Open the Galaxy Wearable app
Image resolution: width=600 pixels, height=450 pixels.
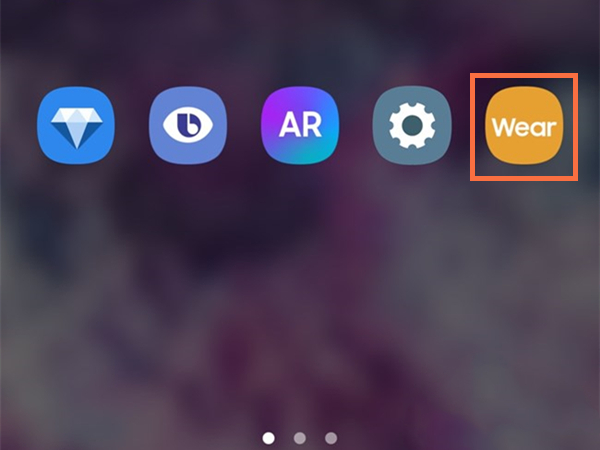click(x=522, y=128)
